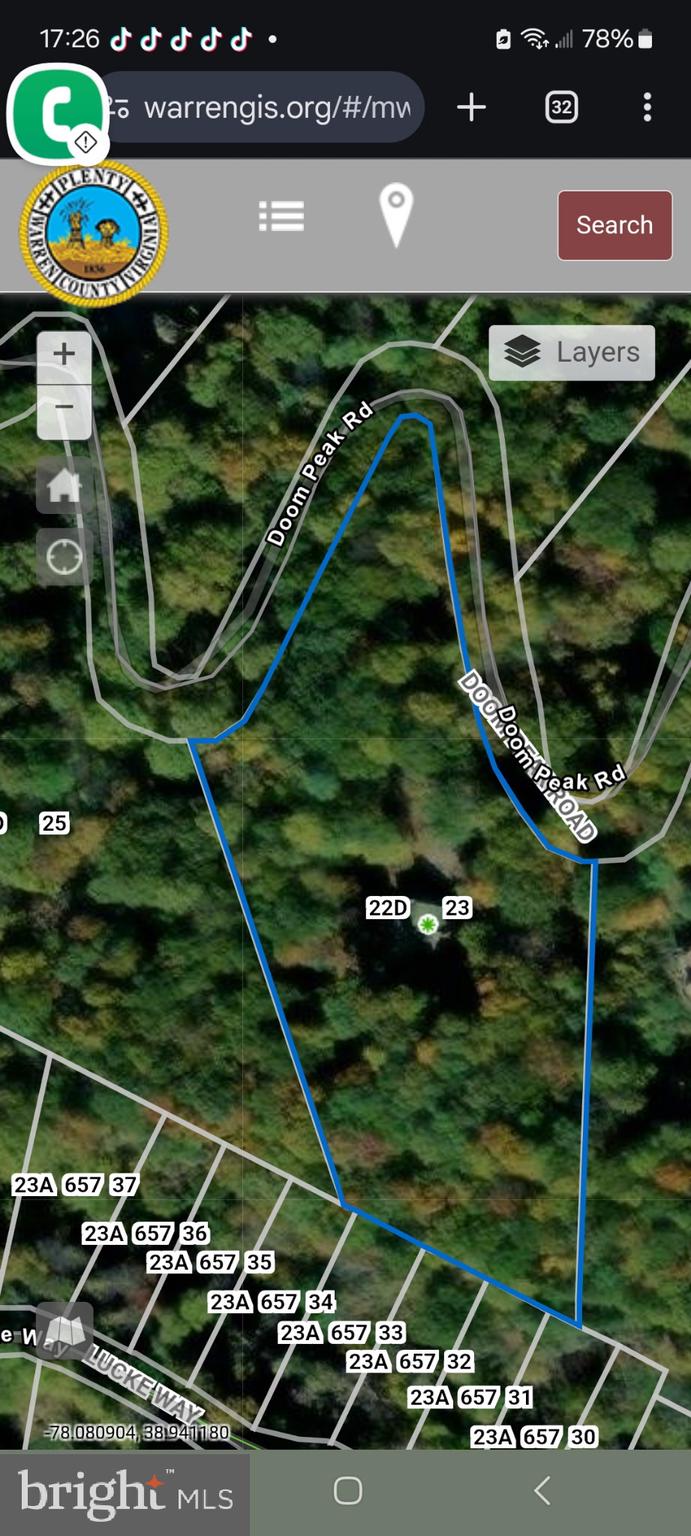
Task: Tap the location pin icon
Action: 396,214
